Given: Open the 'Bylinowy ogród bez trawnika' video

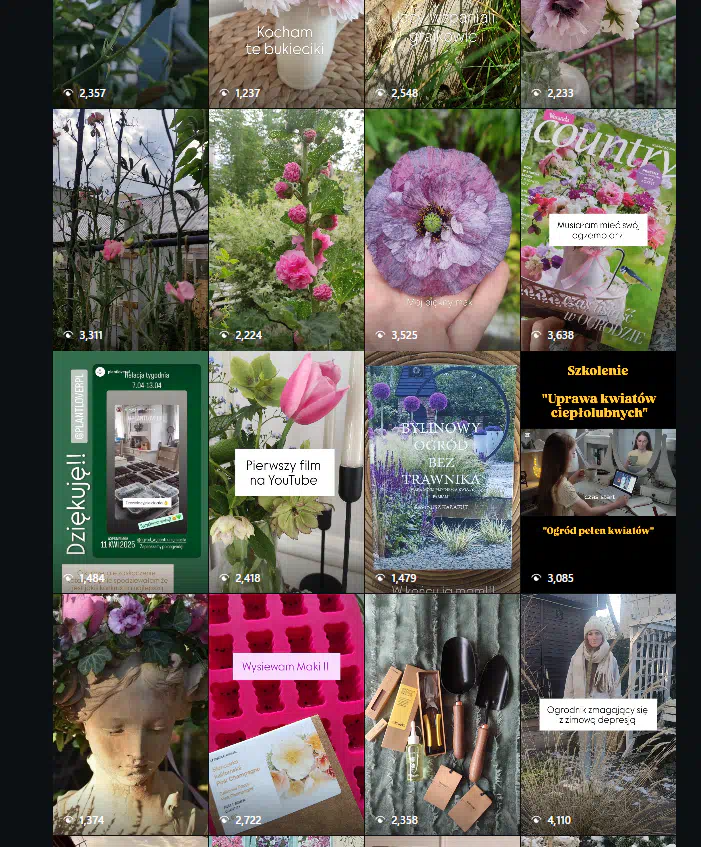Looking at the screenshot, I should click(442, 471).
